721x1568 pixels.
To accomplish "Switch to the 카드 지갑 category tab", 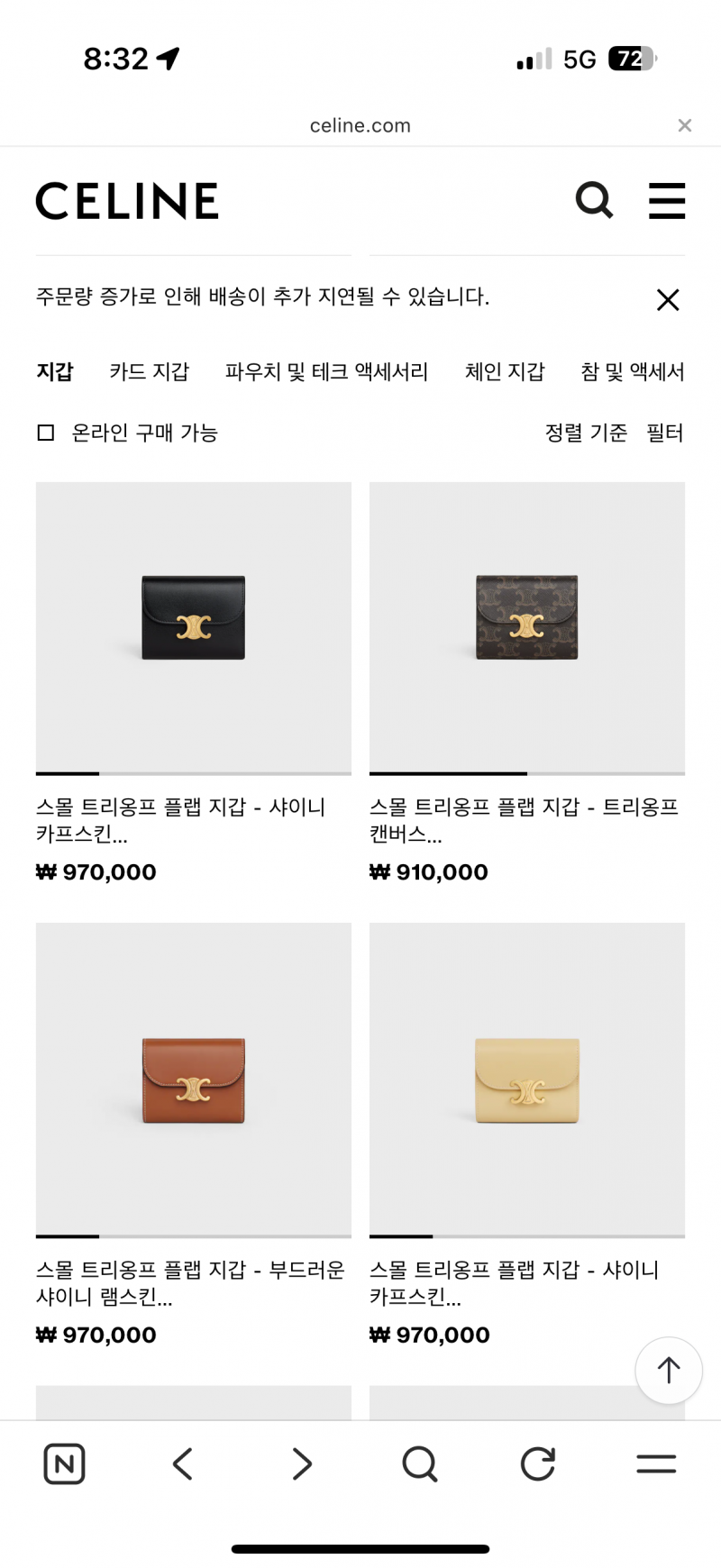I will point(149,371).
